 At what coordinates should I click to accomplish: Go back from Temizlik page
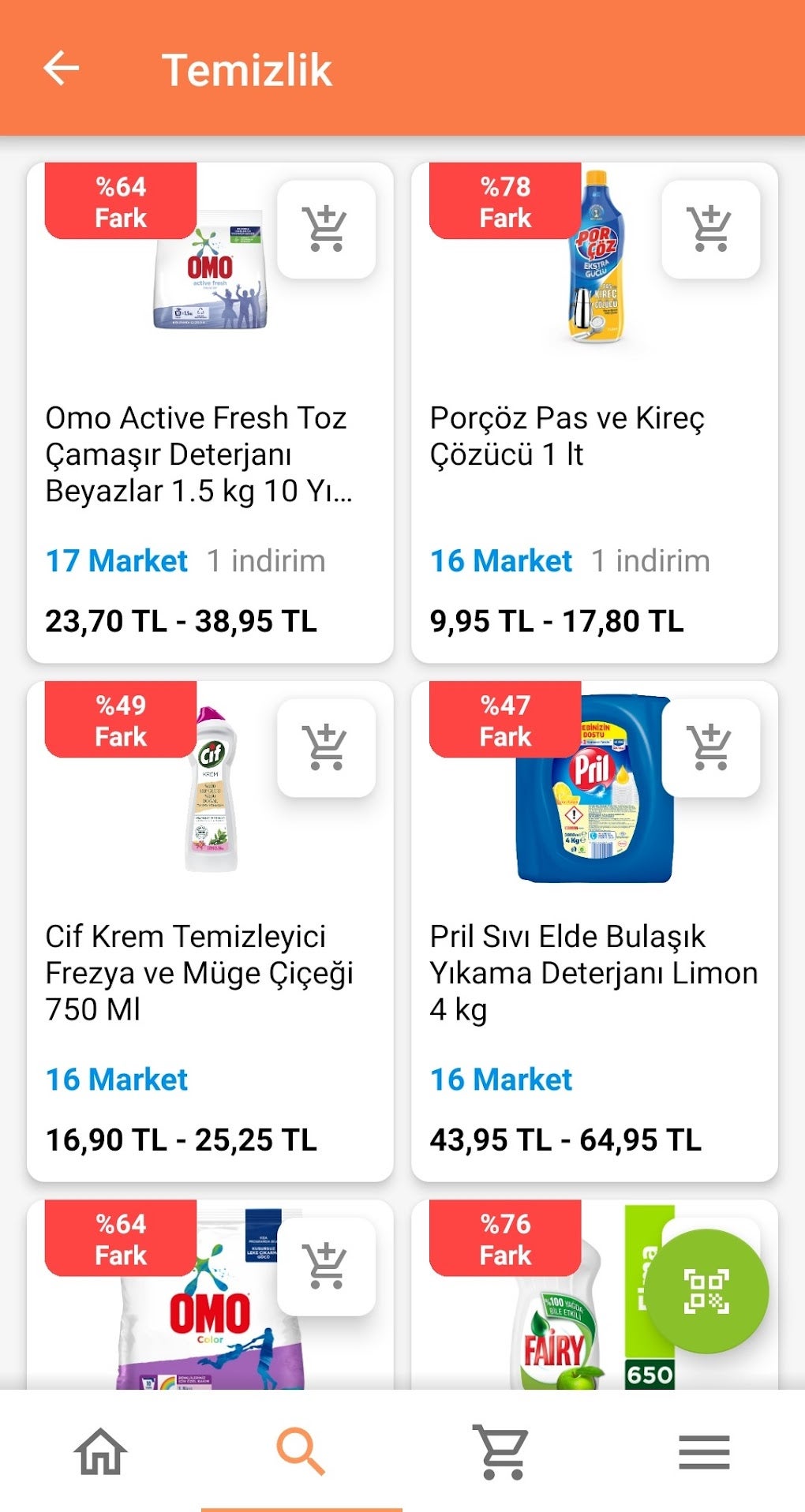coord(62,69)
